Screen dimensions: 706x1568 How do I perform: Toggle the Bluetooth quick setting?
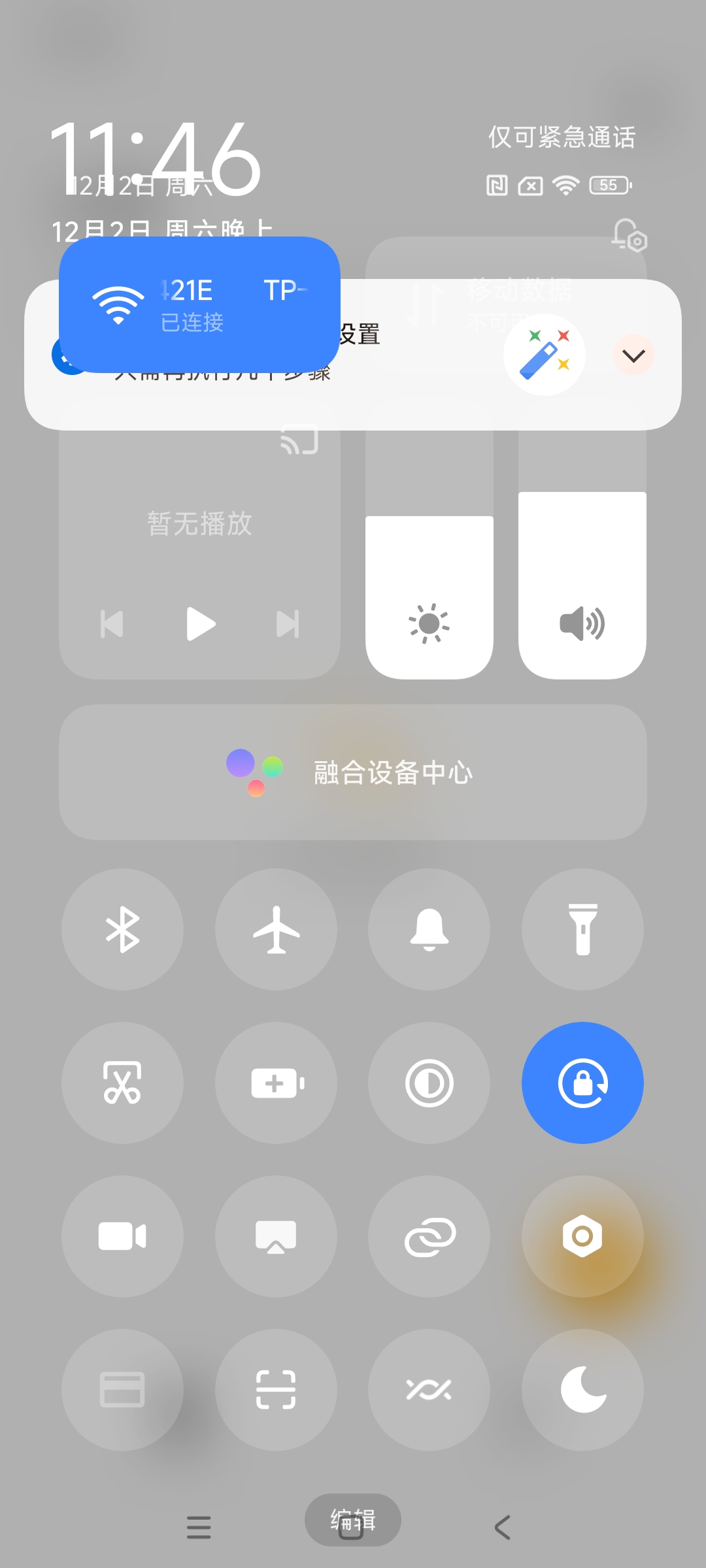coord(122,929)
